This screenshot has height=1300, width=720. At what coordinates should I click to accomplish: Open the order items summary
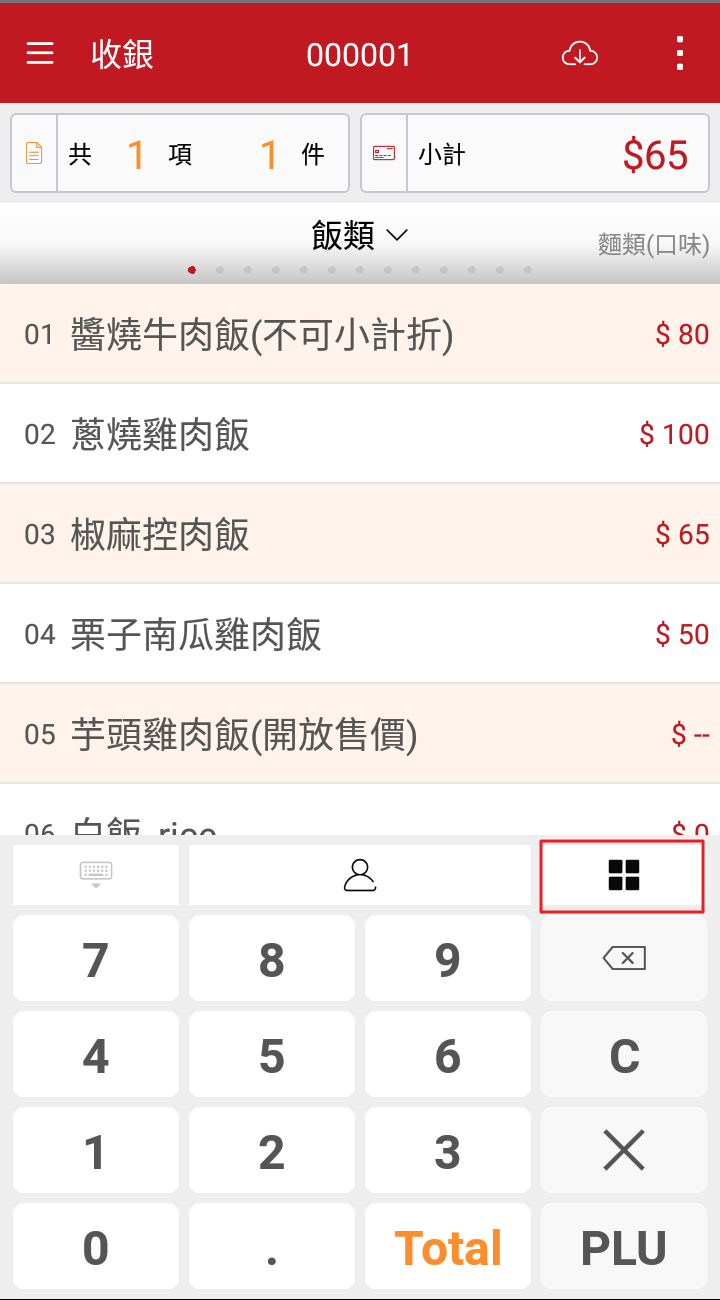point(180,154)
